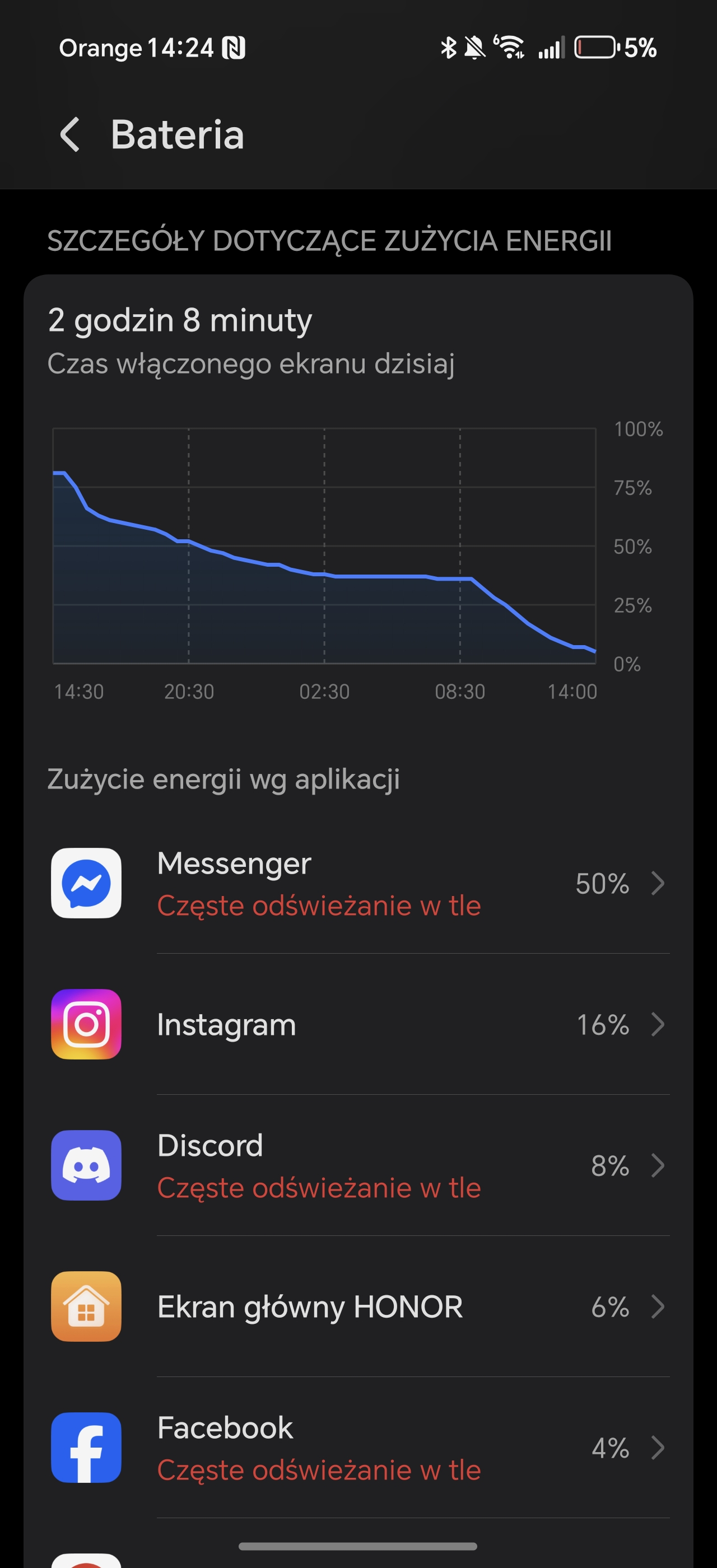Viewport: 717px width, 1568px height.
Task: Show Ekran główny HONOR energy usage
Action: [x=359, y=1307]
